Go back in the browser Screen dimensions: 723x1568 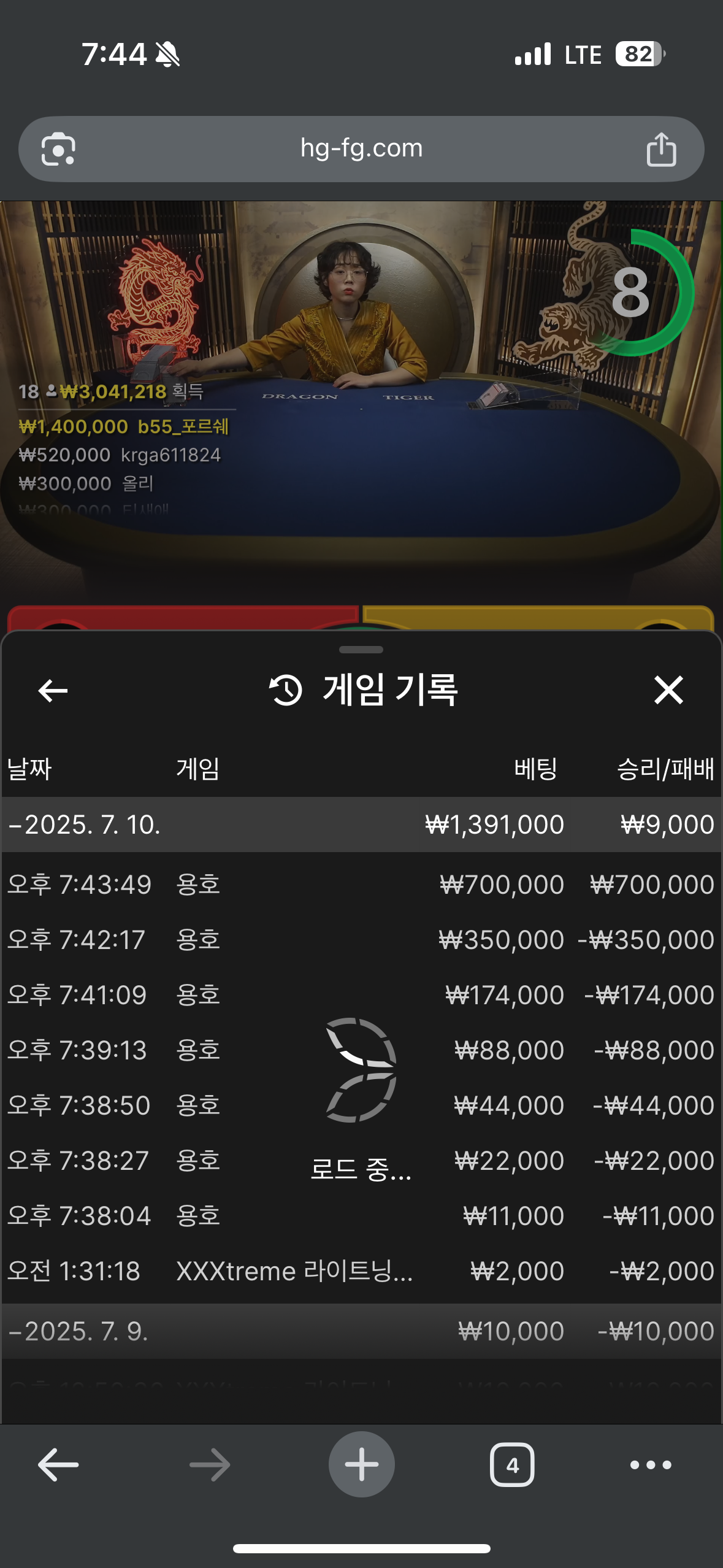click(x=58, y=1465)
